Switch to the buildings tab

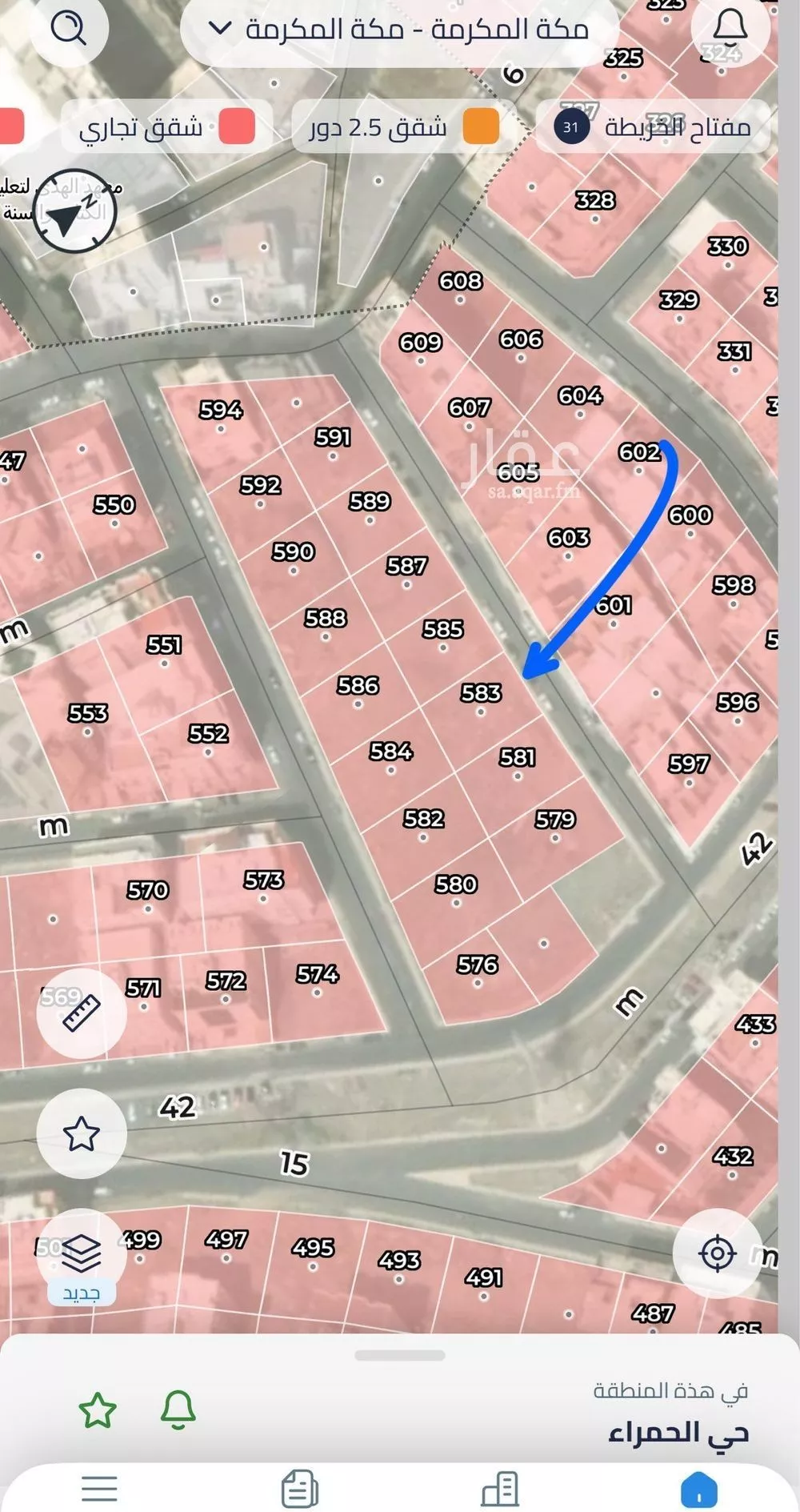(500, 1490)
